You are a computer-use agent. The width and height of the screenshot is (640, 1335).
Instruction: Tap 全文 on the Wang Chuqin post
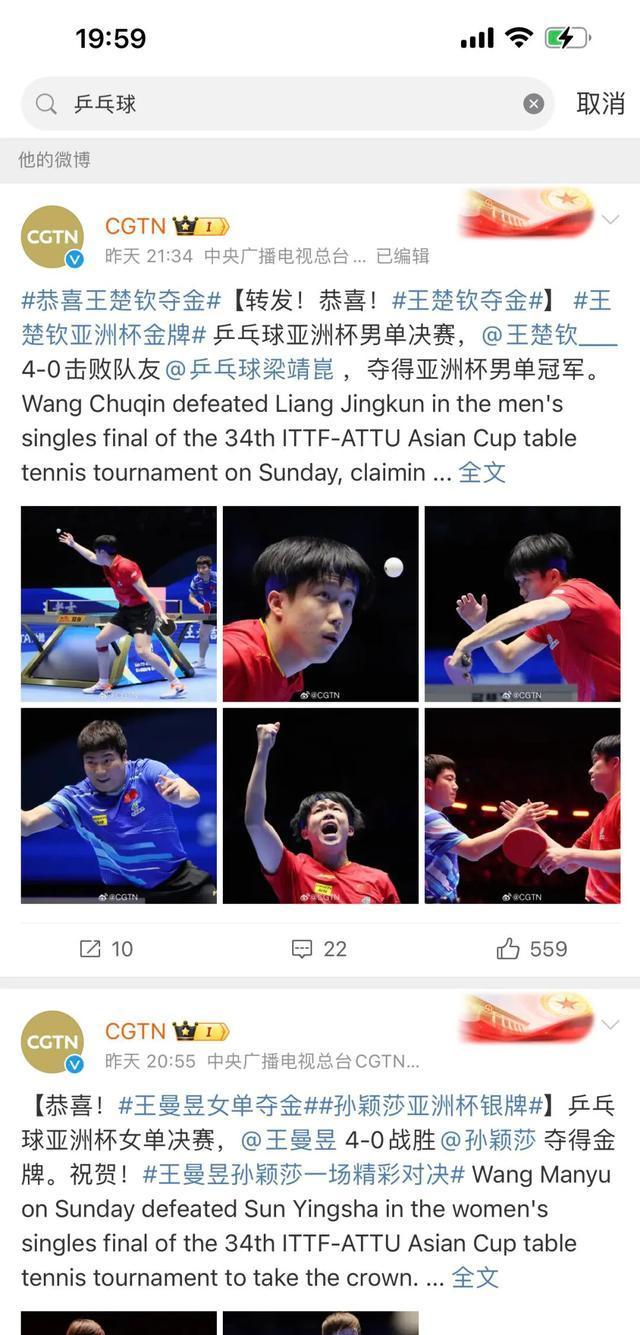point(482,472)
